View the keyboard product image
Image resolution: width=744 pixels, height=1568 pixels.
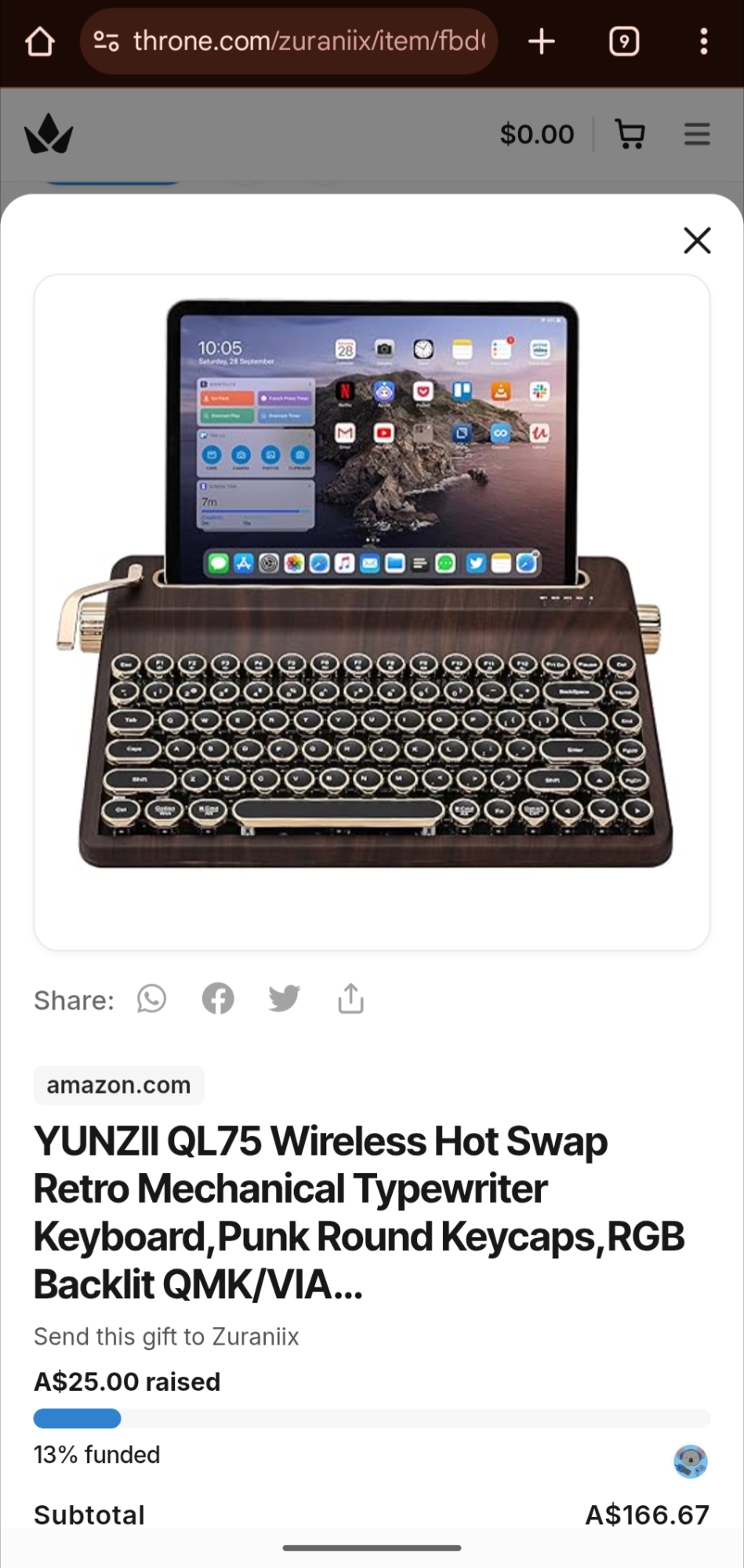coord(372,612)
